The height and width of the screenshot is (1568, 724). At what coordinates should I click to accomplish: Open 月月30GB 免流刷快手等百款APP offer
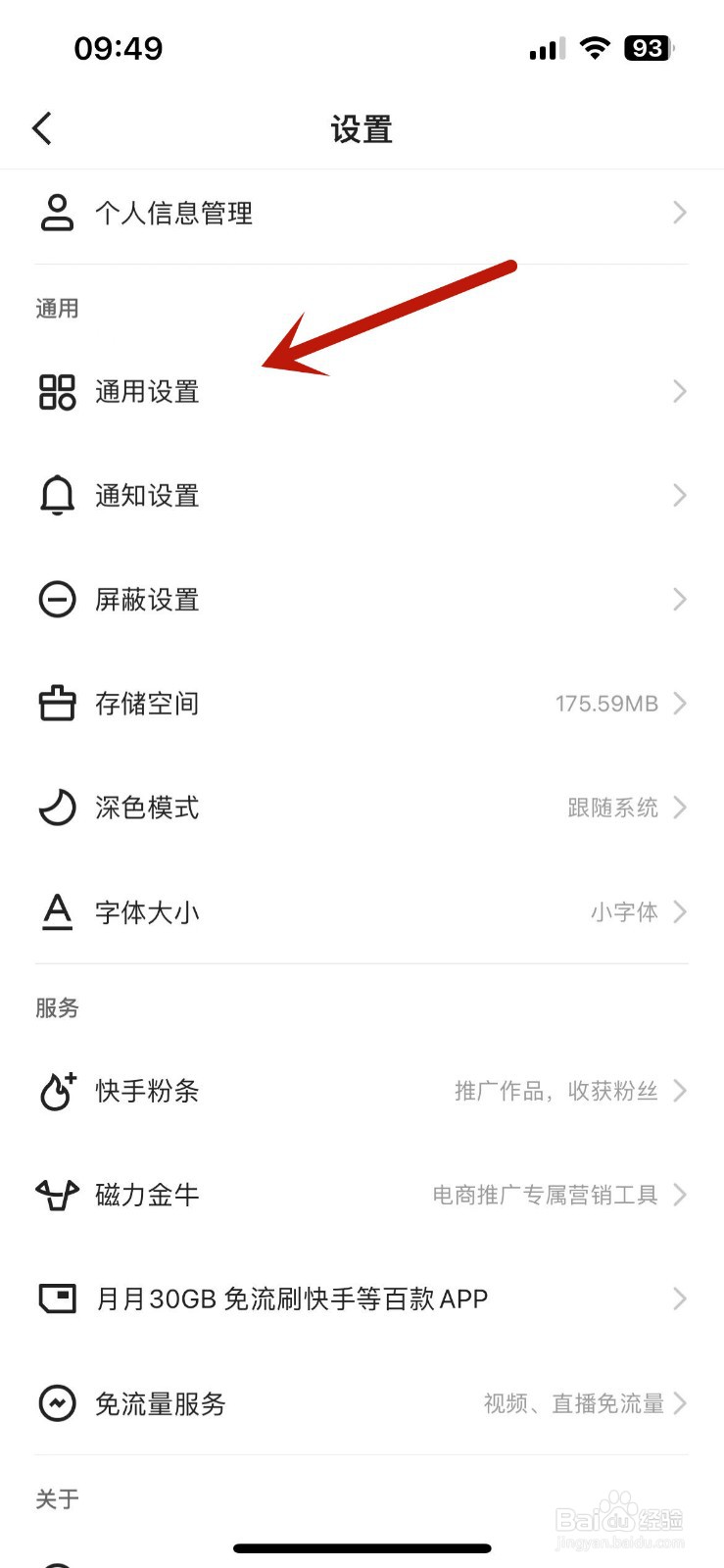[x=361, y=1299]
